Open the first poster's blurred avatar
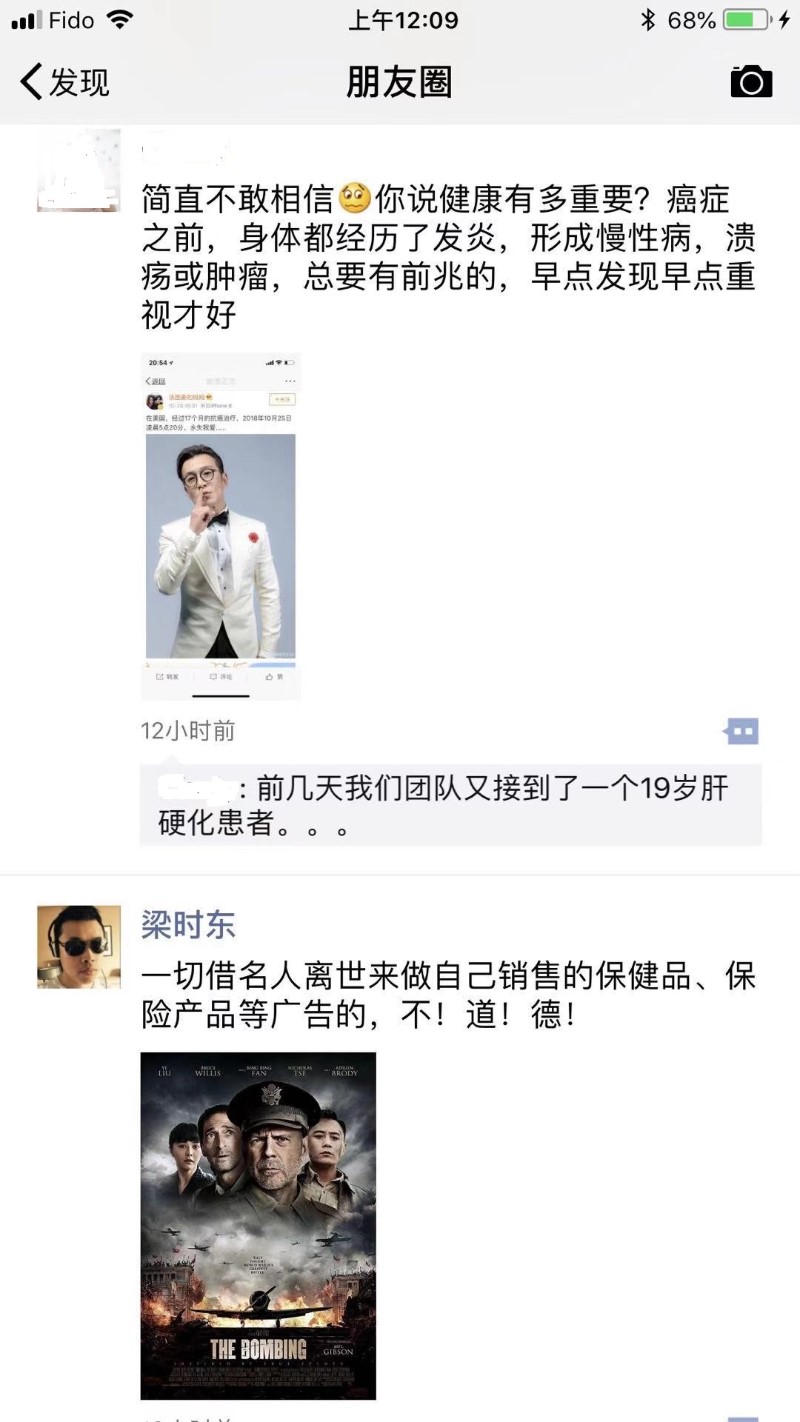Image resolution: width=800 pixels, height=1422 pixels. coord(78,170)
